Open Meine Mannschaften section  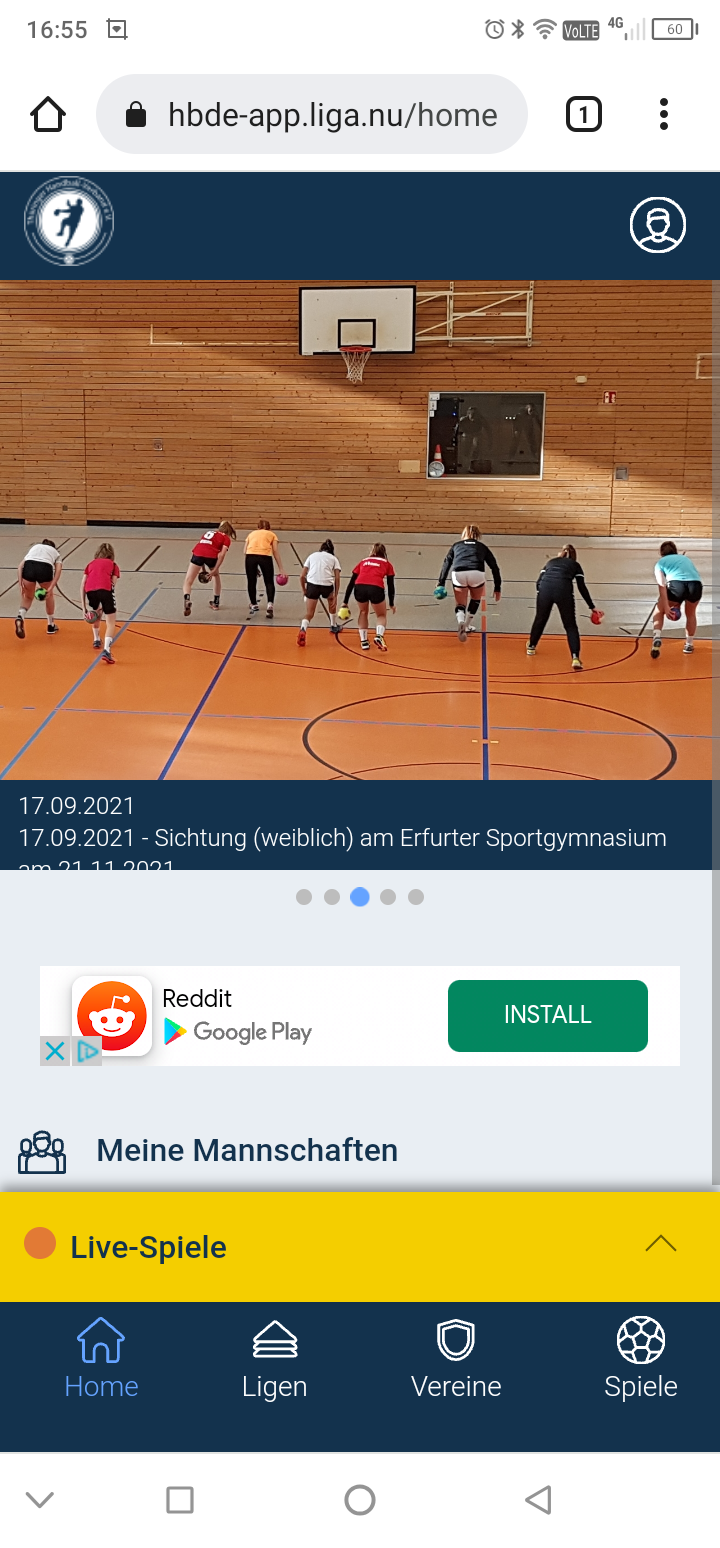point(246,1151)
